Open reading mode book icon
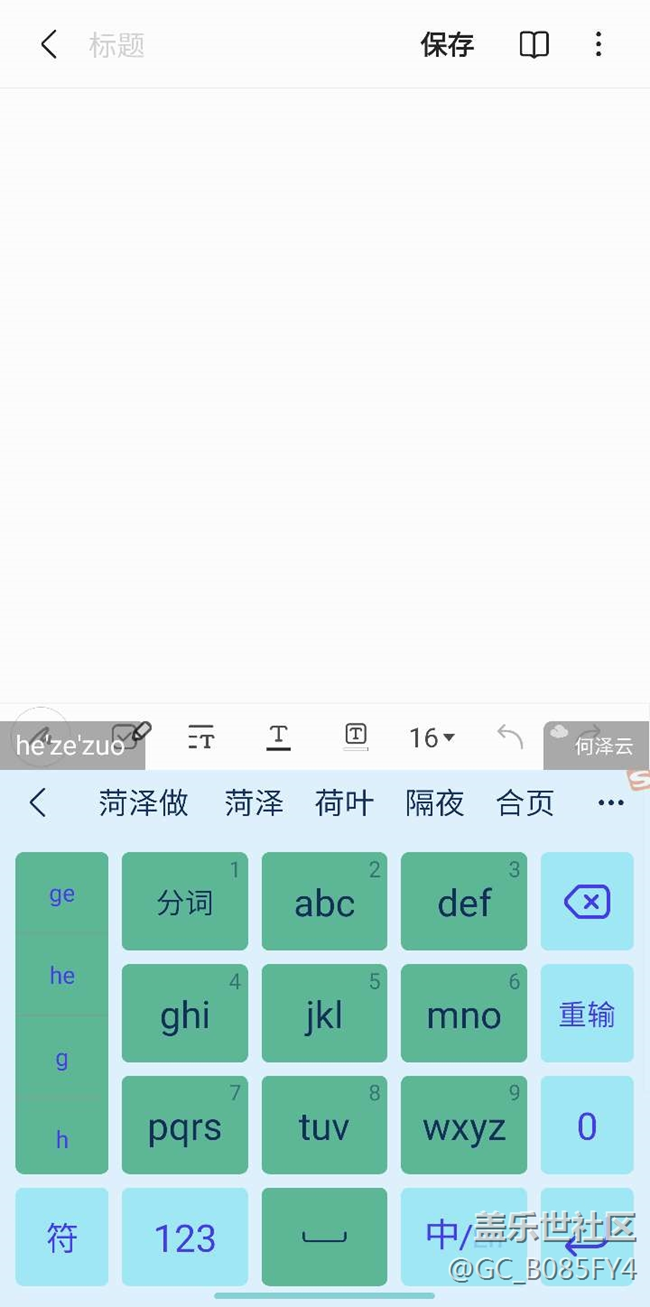The width and height of the screenshot is (650, 1307). 534,44
